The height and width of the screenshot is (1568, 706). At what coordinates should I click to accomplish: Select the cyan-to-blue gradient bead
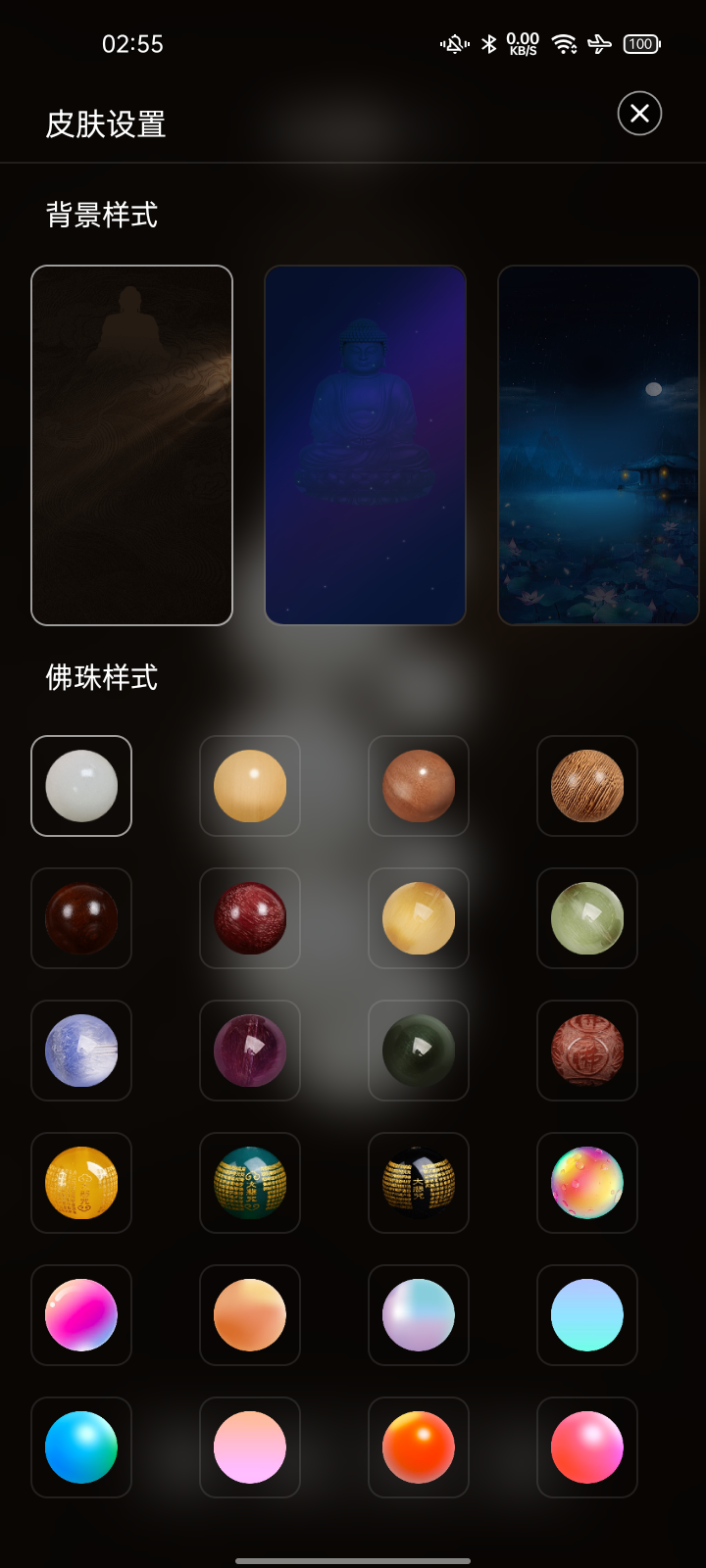[x=81, y=1447]
